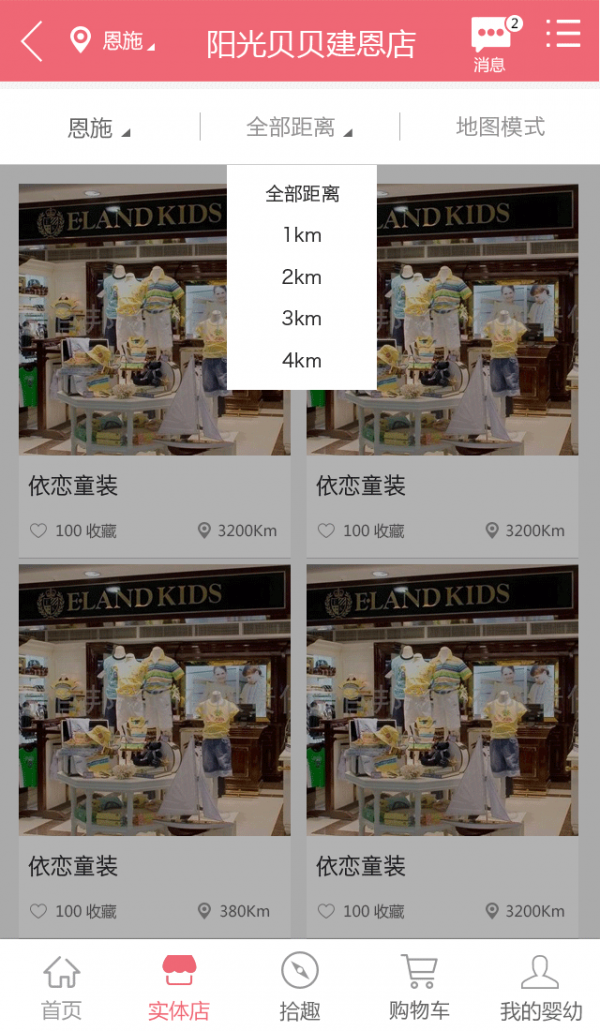Go back using the header arrow

(32, 41)
